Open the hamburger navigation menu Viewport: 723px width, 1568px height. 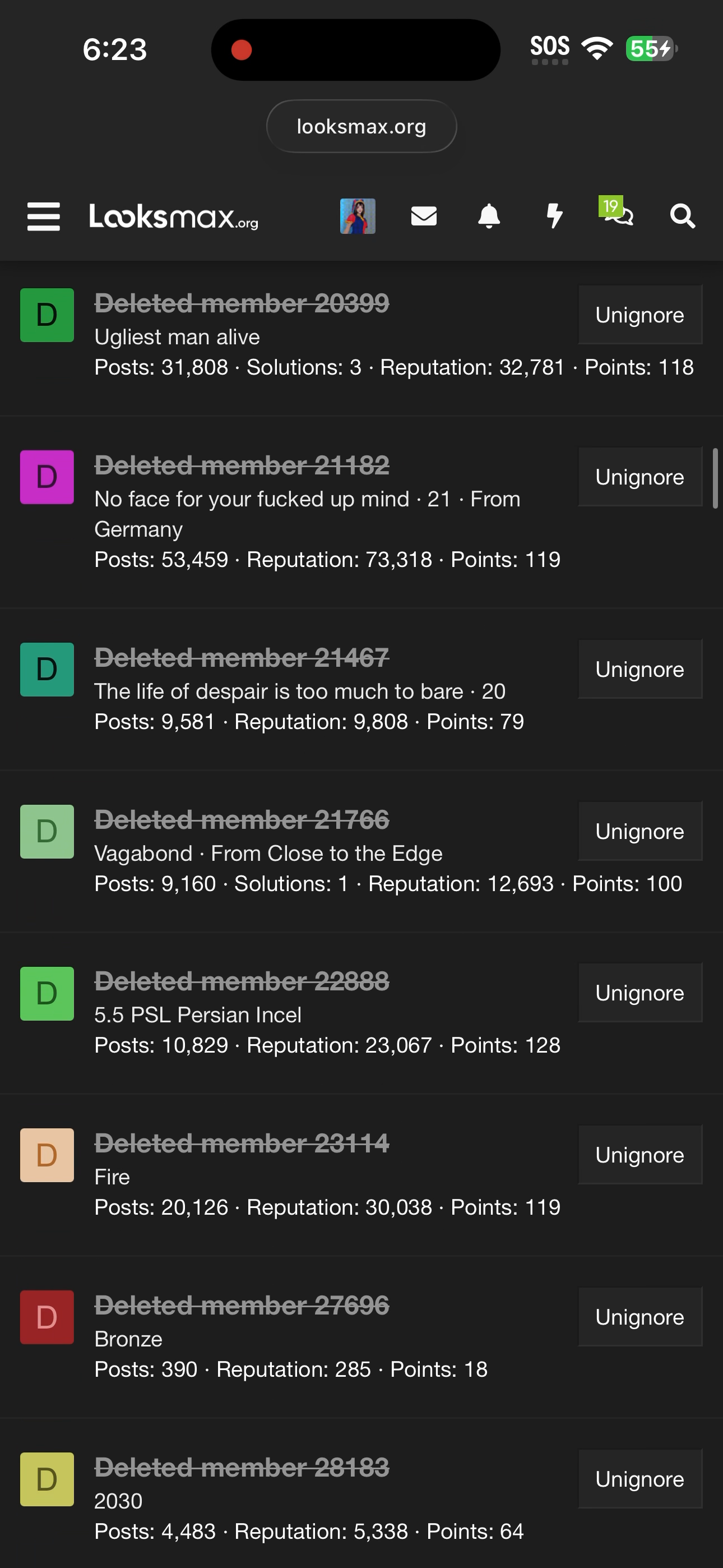(x=44, y=216)
